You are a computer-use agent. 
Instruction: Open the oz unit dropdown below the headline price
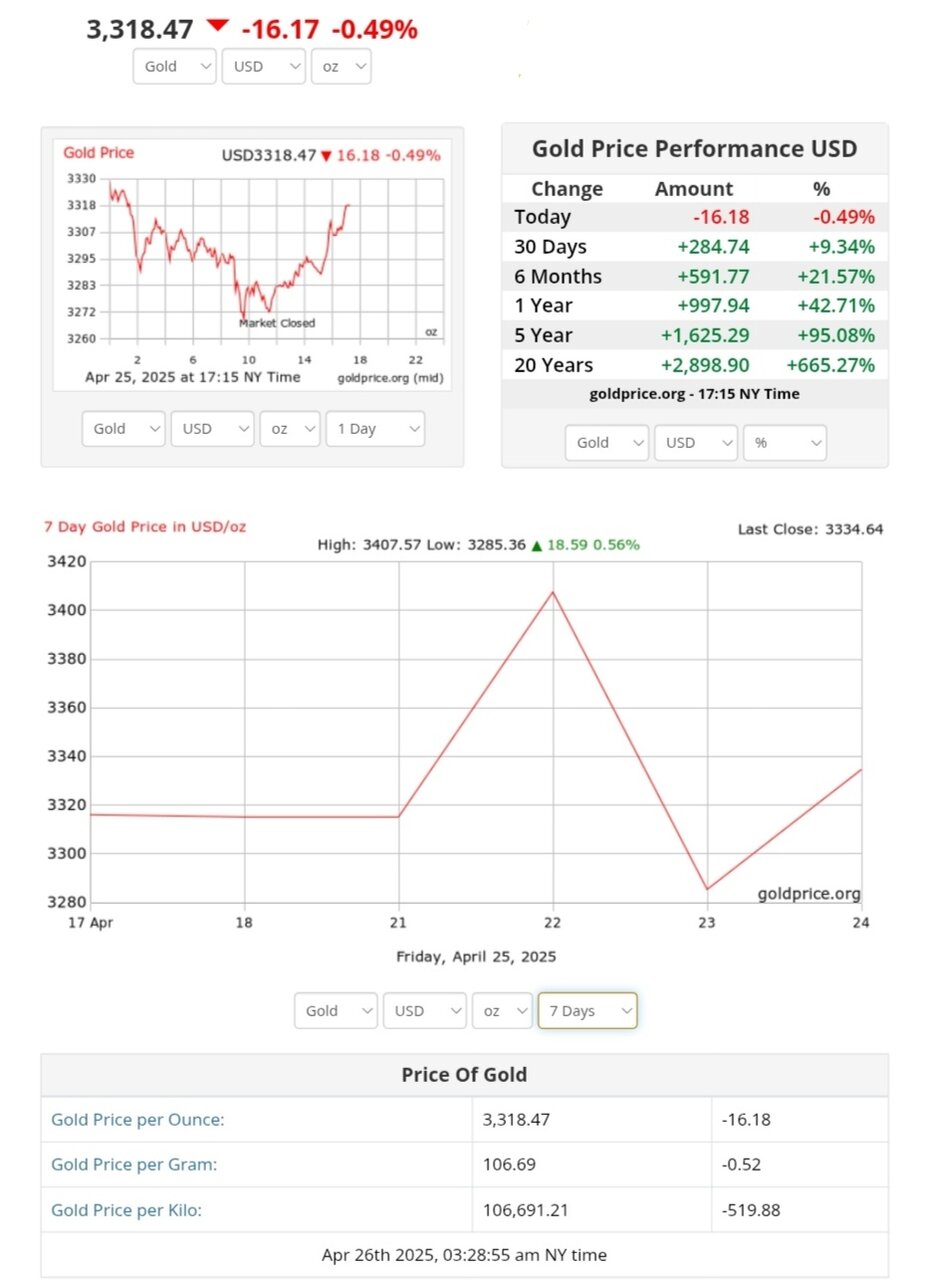[x=341, y=67]
